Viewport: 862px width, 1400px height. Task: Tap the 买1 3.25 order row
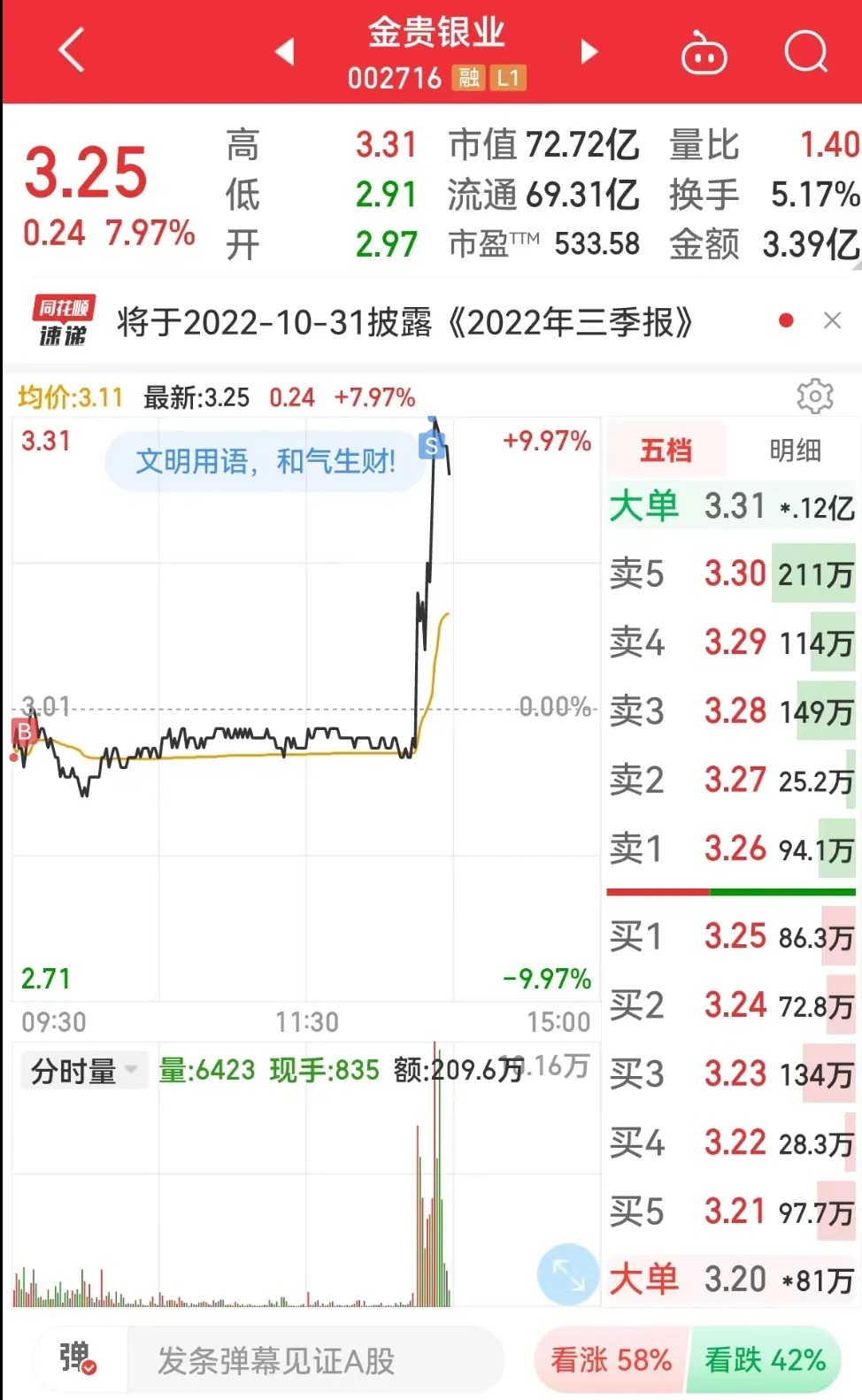[x=731, y=936]
